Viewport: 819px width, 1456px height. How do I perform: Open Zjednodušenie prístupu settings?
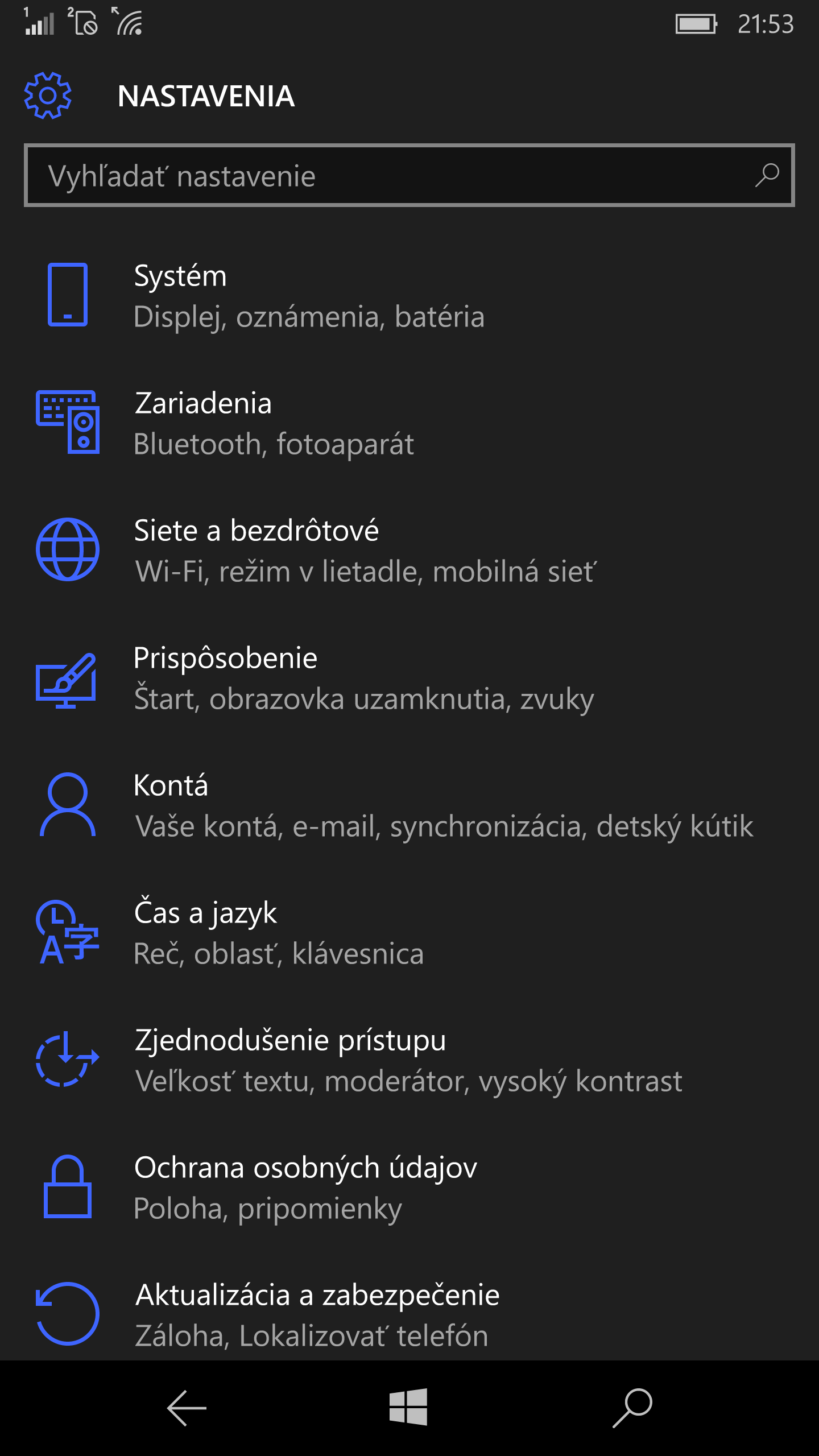(409, 1060)
